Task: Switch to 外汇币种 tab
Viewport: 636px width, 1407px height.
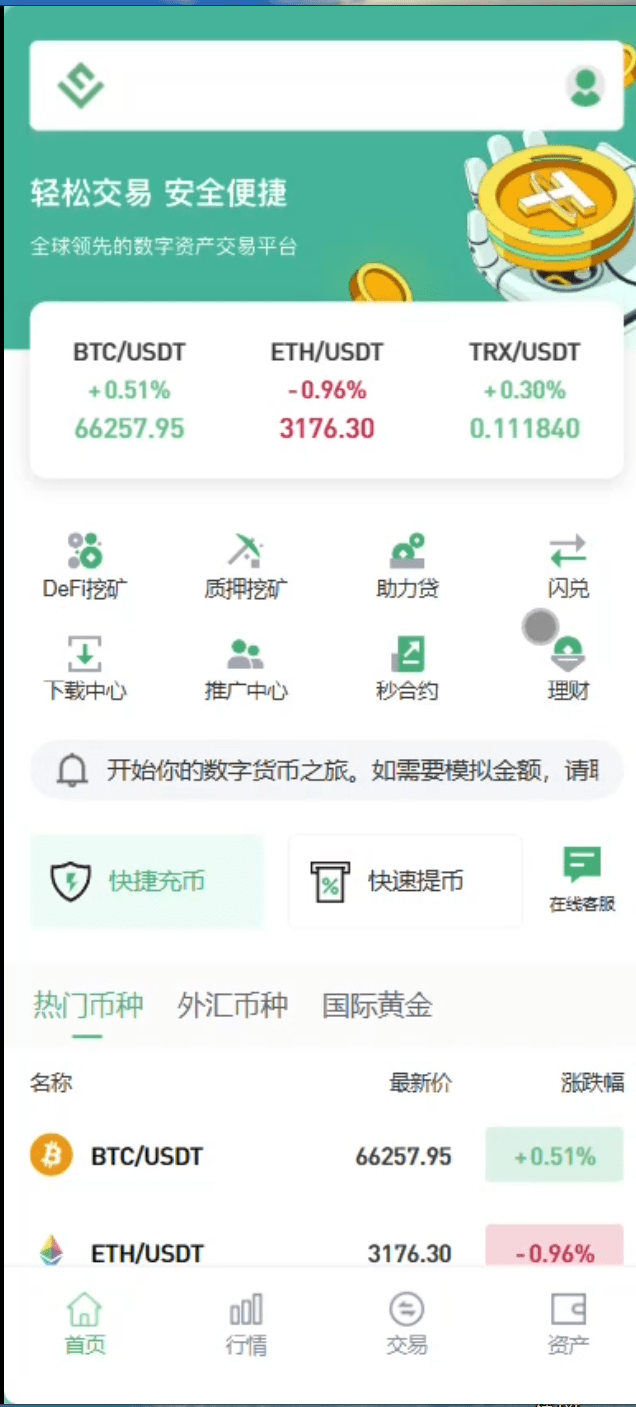Action: [x=232, y=1005]
